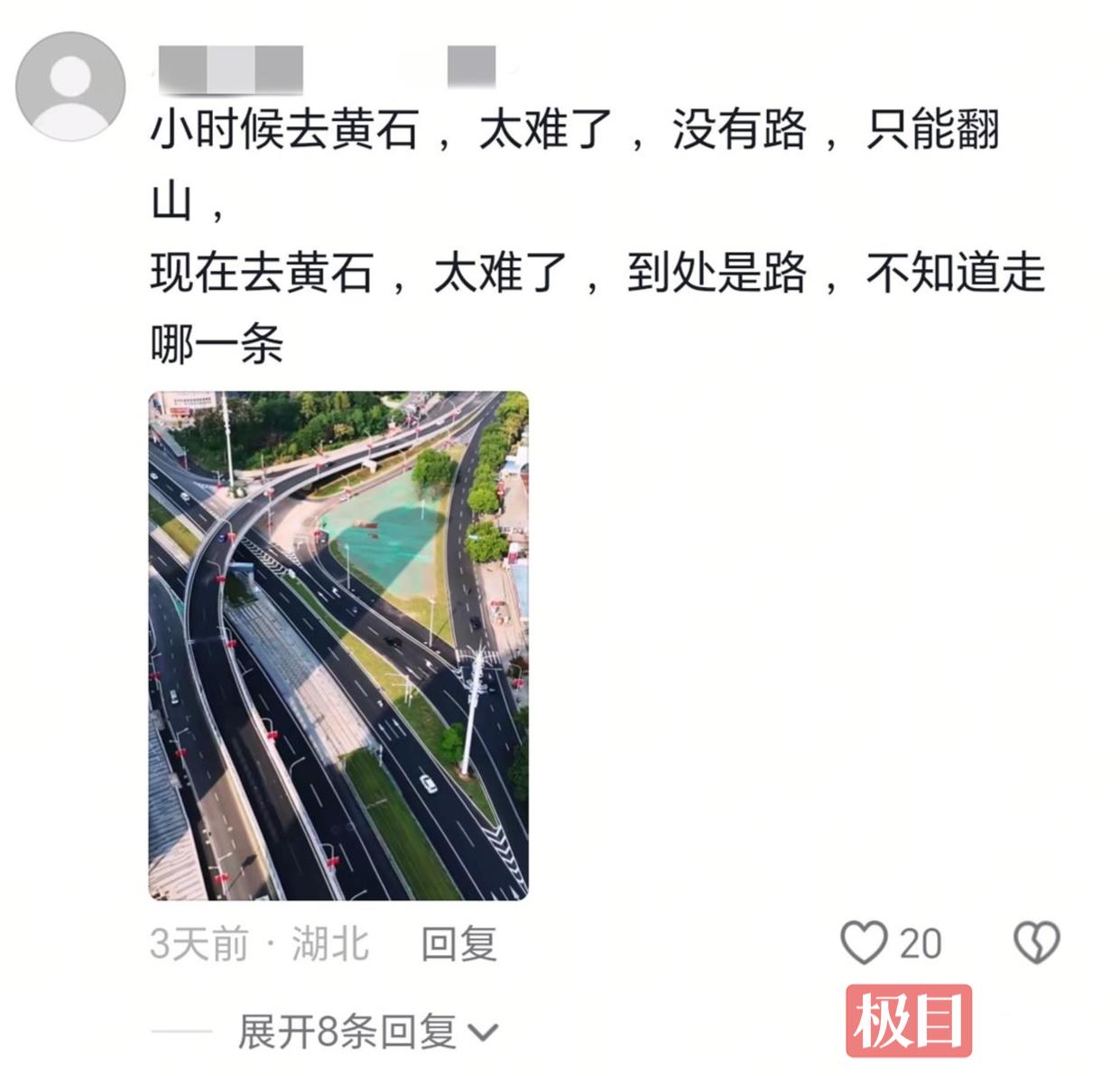Open the commenter's profile avatar

70,86
